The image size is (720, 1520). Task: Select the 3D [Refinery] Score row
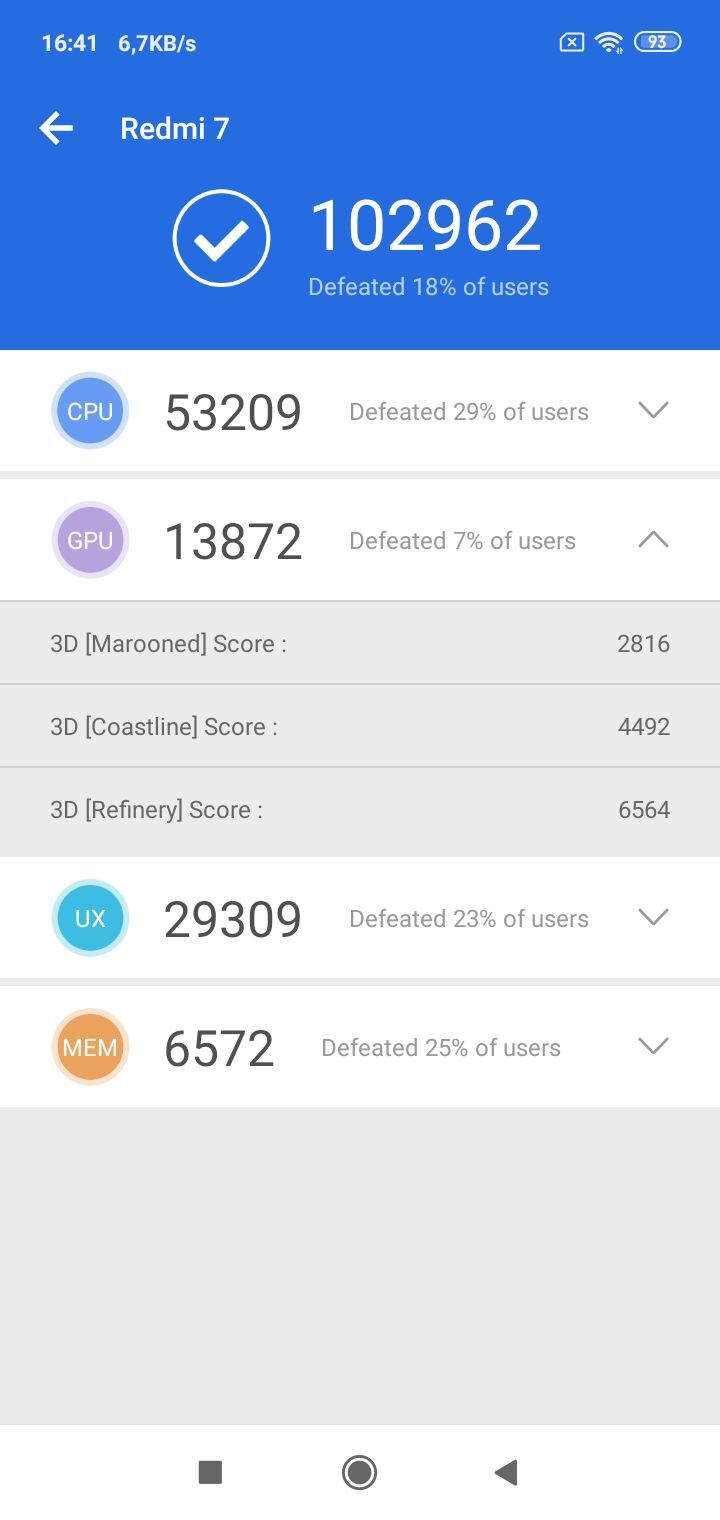tap(360, 810)
